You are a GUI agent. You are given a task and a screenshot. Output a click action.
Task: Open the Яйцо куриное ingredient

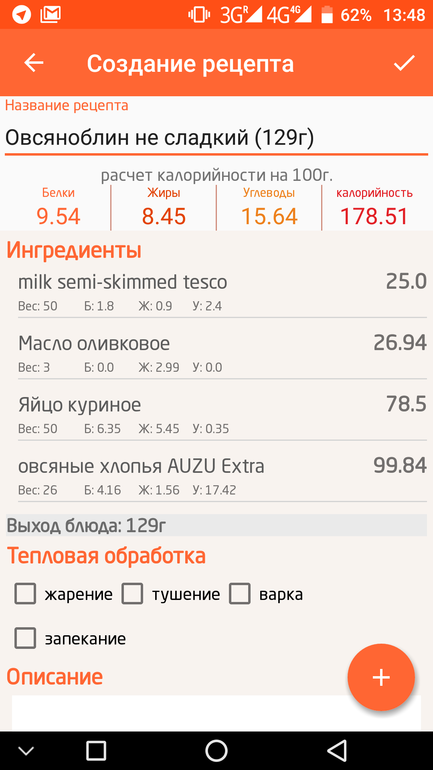pos(222,416)
